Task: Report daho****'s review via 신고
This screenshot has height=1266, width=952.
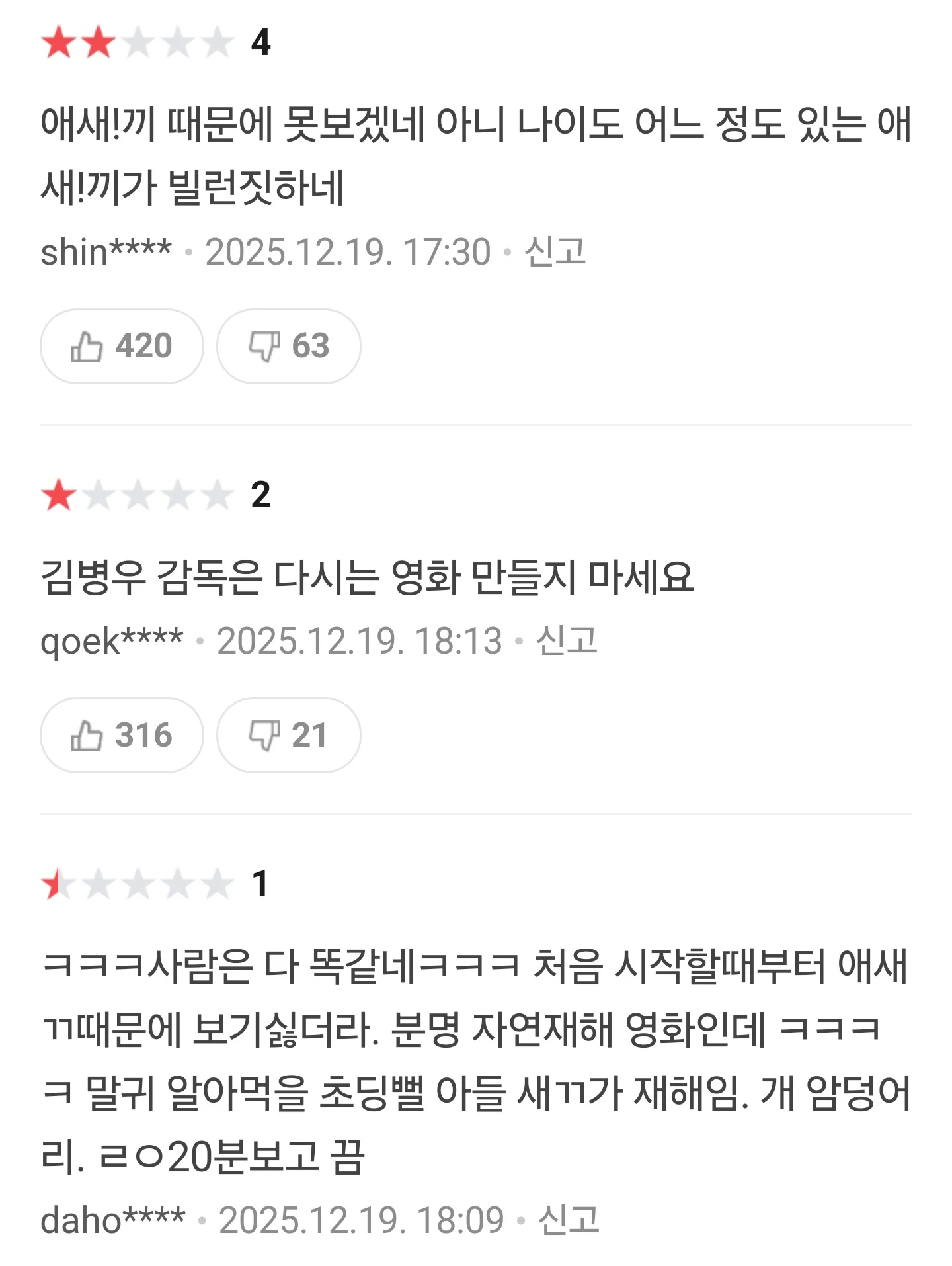Action: click(569, 1220)
